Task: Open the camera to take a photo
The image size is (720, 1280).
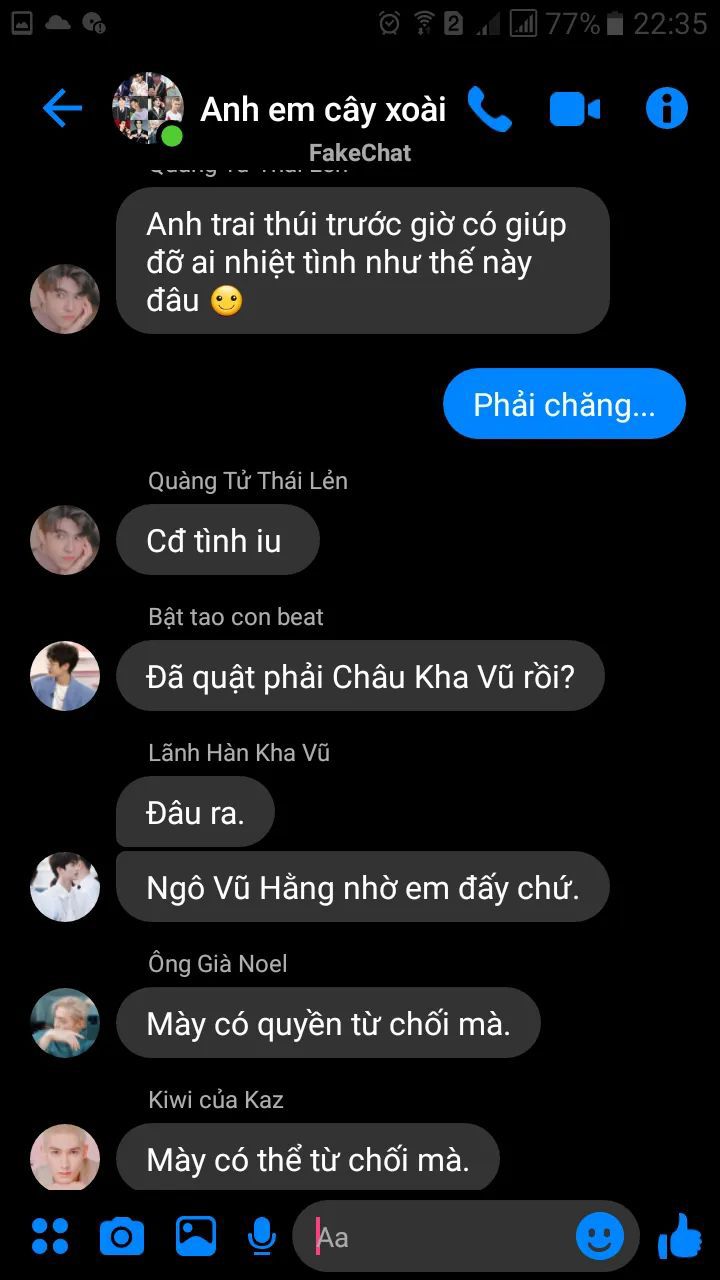Action: click(x=122, y=1237)
